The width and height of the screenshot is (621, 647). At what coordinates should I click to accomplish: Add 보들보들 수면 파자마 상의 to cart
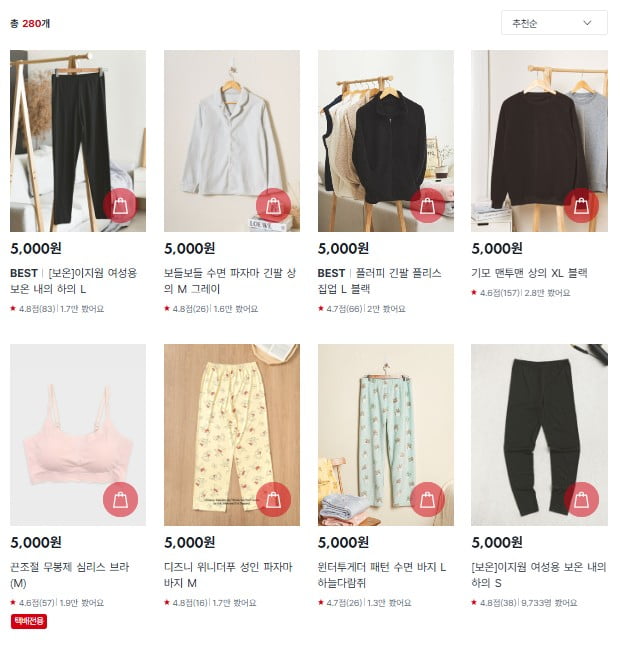pyautogui.click(x=274, y=206)
